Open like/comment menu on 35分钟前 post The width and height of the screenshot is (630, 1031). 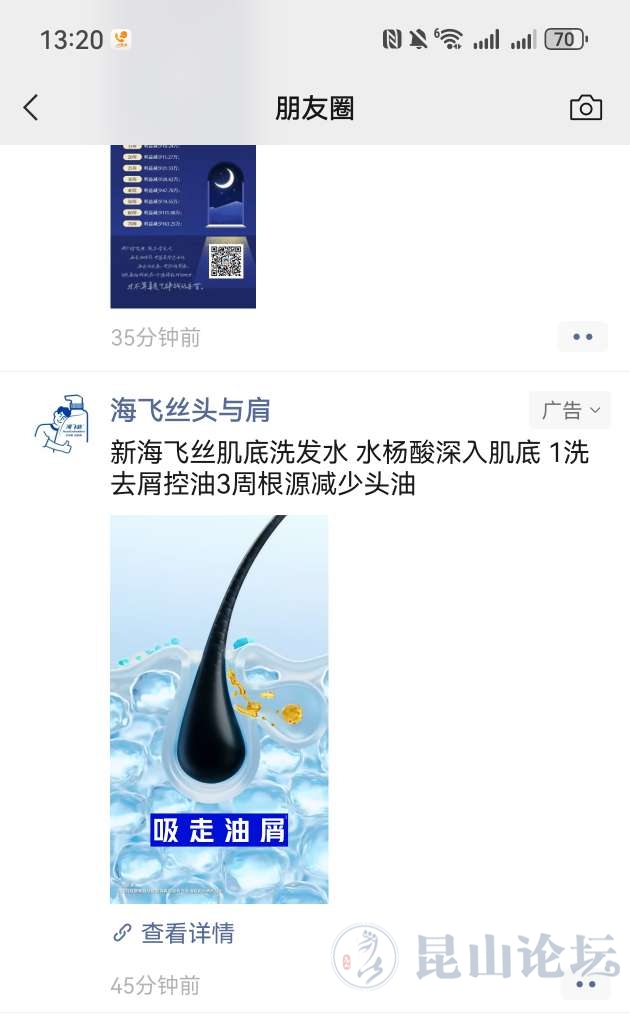[x=583, y=337]
